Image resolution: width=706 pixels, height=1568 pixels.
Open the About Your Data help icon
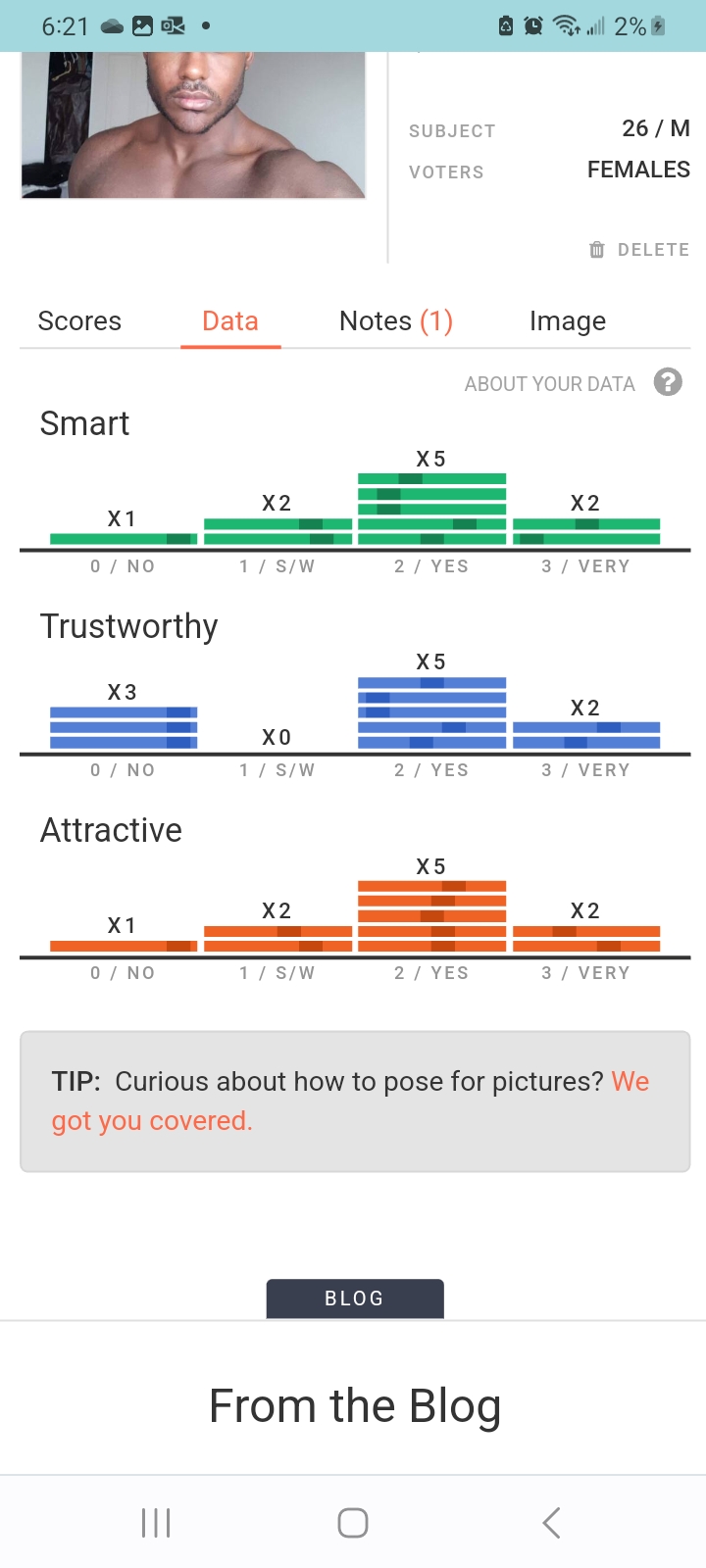pos(668,382)
